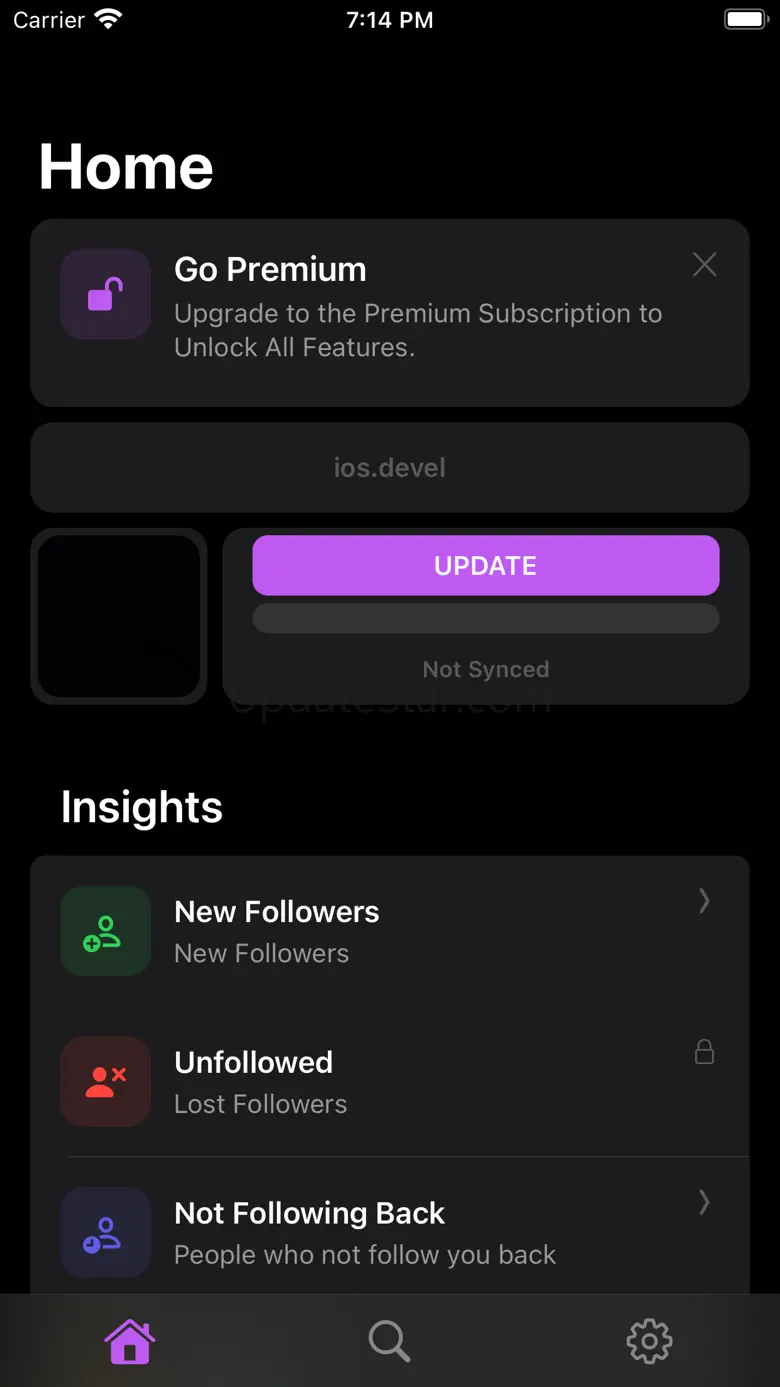Screen dimensions: 780x1387
Task: Tap the ios.devel account bar
Action: tap(390, 468)
